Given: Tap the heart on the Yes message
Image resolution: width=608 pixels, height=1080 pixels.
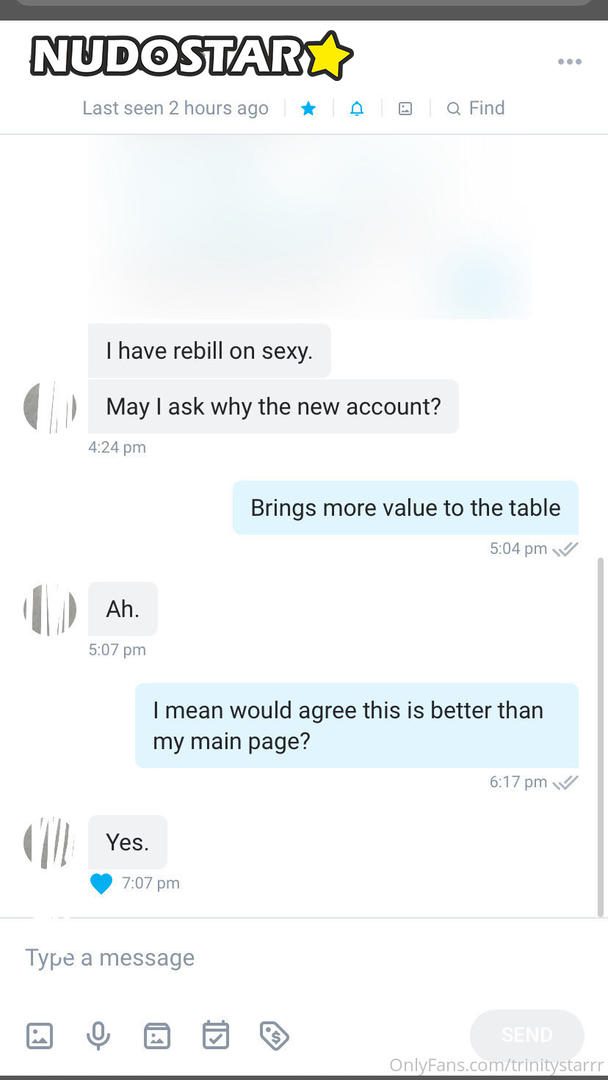Looking at the screenshot, I should pyautogui.click(x=101, y=883).
